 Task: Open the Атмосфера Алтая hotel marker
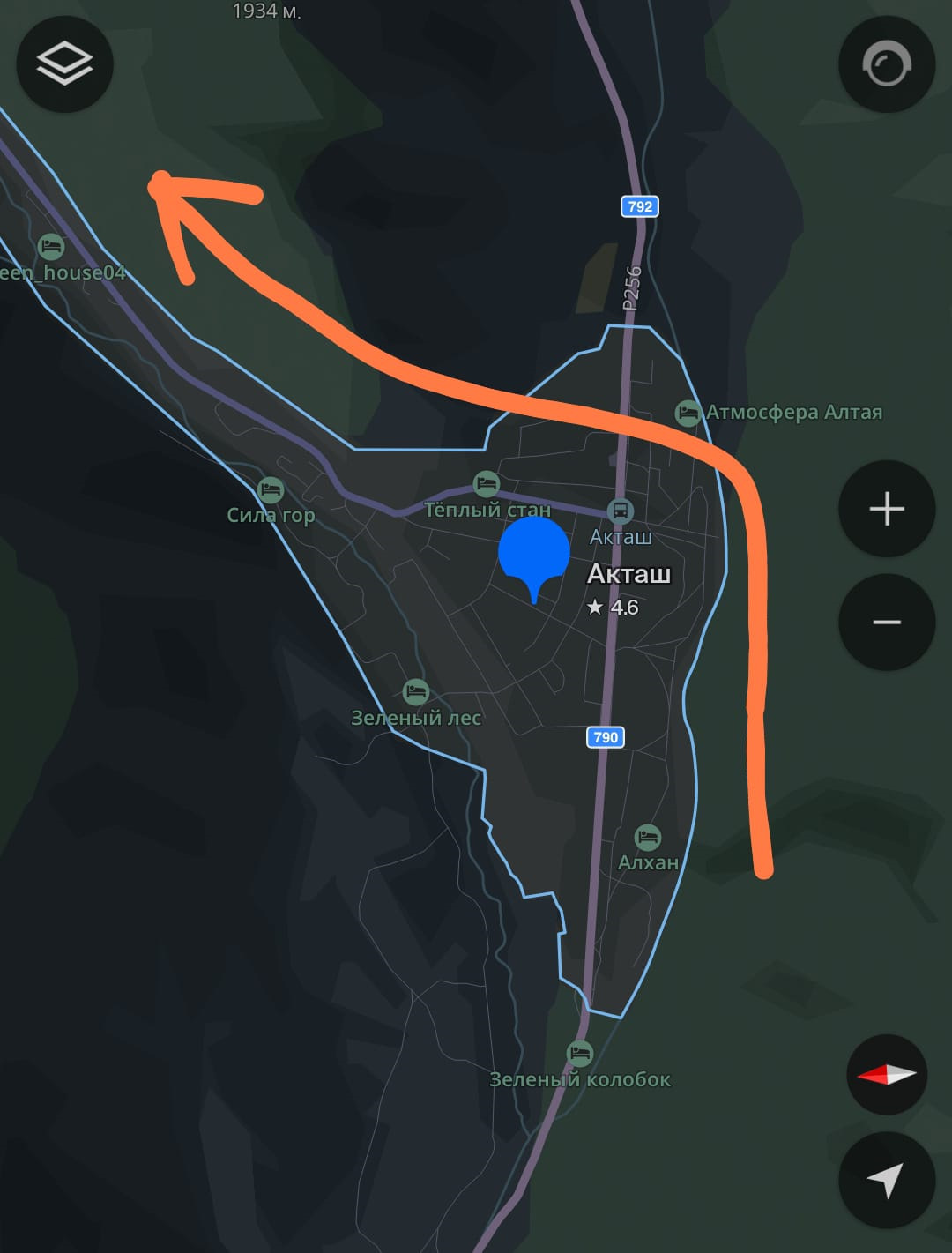[688, 412]
